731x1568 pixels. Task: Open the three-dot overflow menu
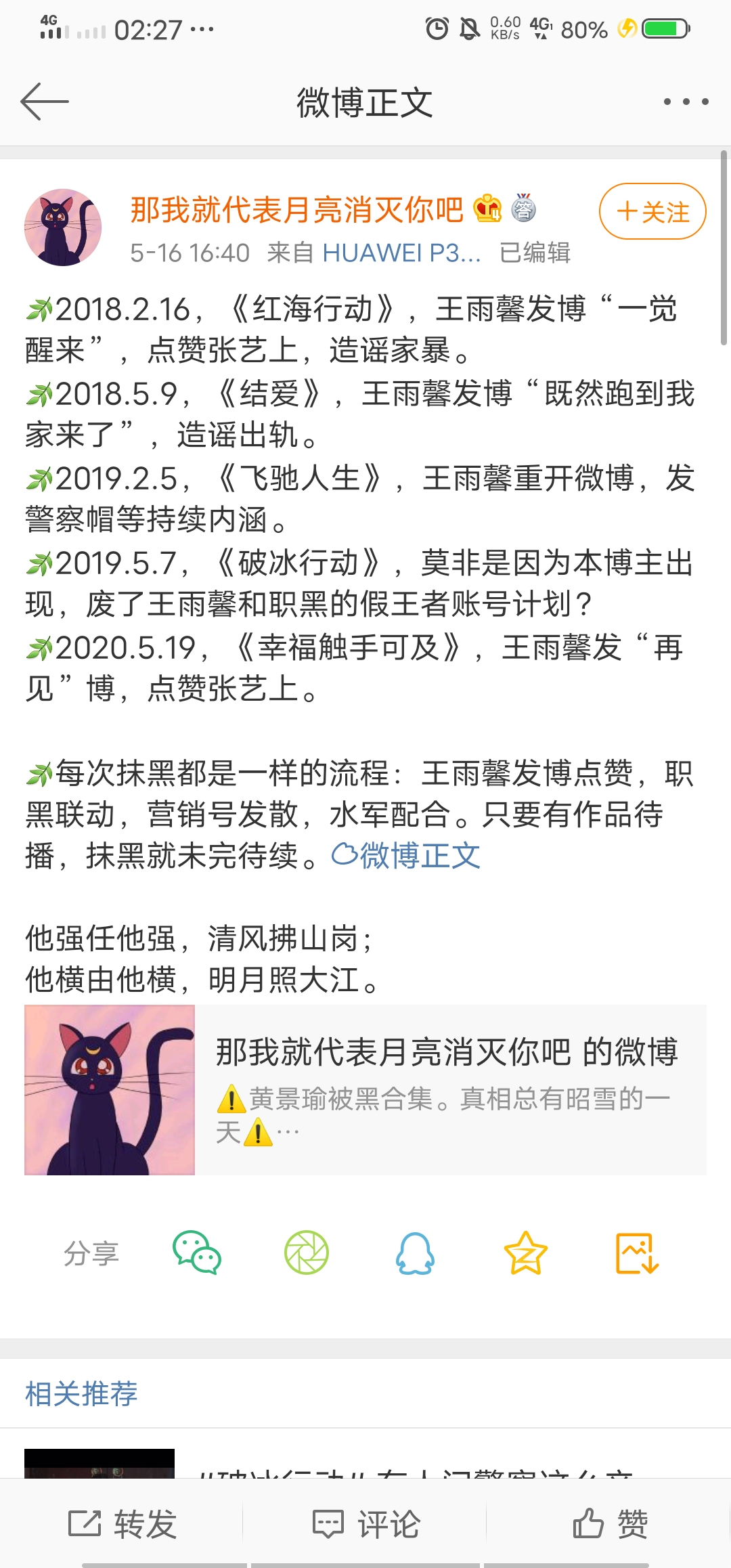(686, 102)
